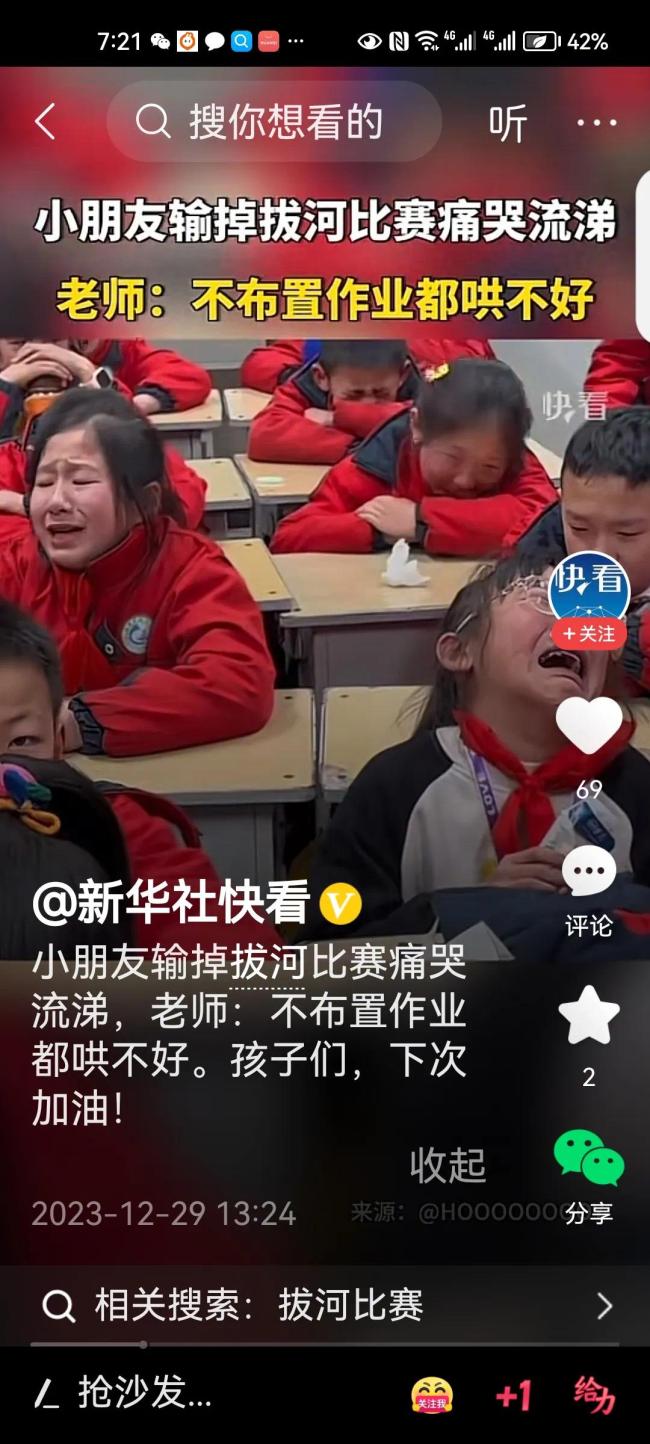Tap 抢沙发 to write a comment

145,1393
